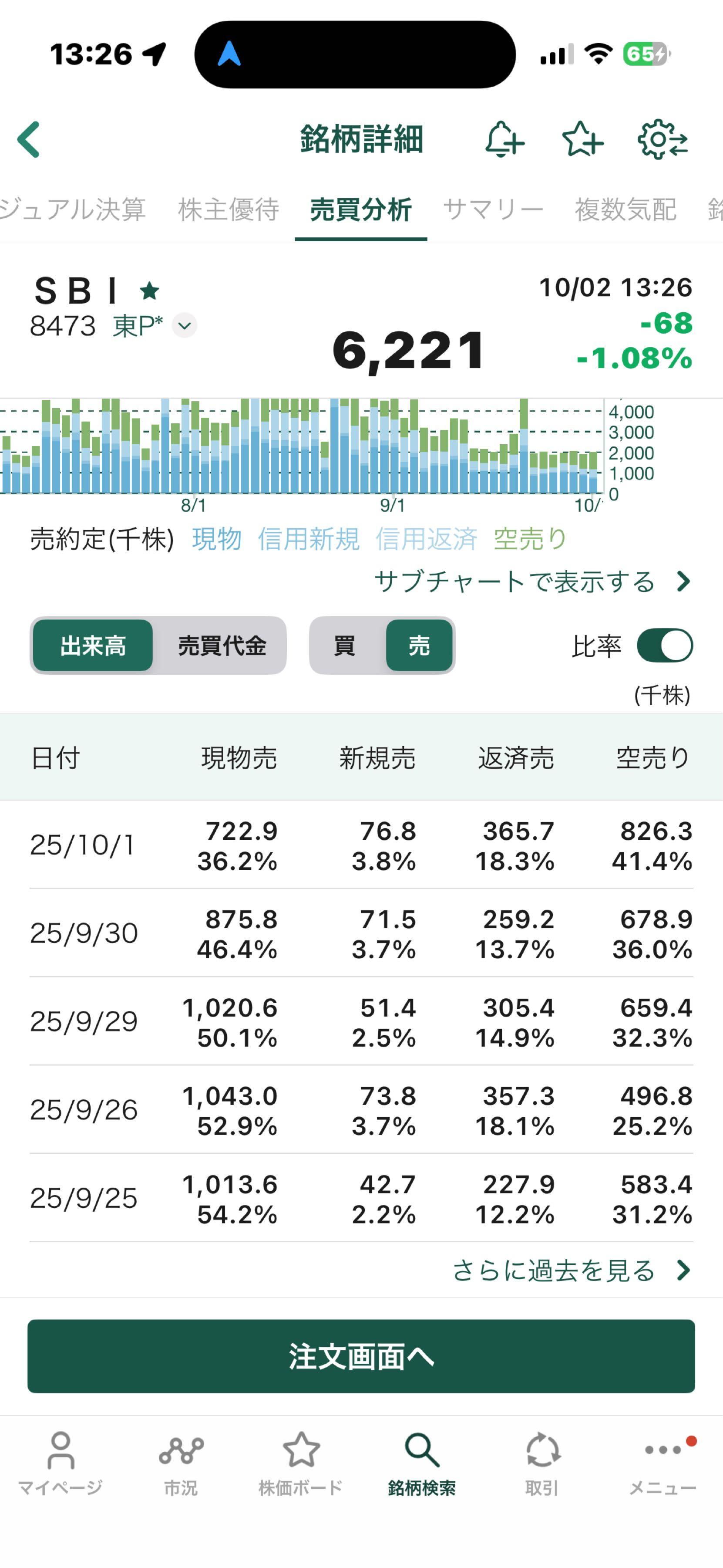Tap the 注文画面へ button
Image resolution: width=723 pixels, height=1568 pixels.
click(361, 1356)
